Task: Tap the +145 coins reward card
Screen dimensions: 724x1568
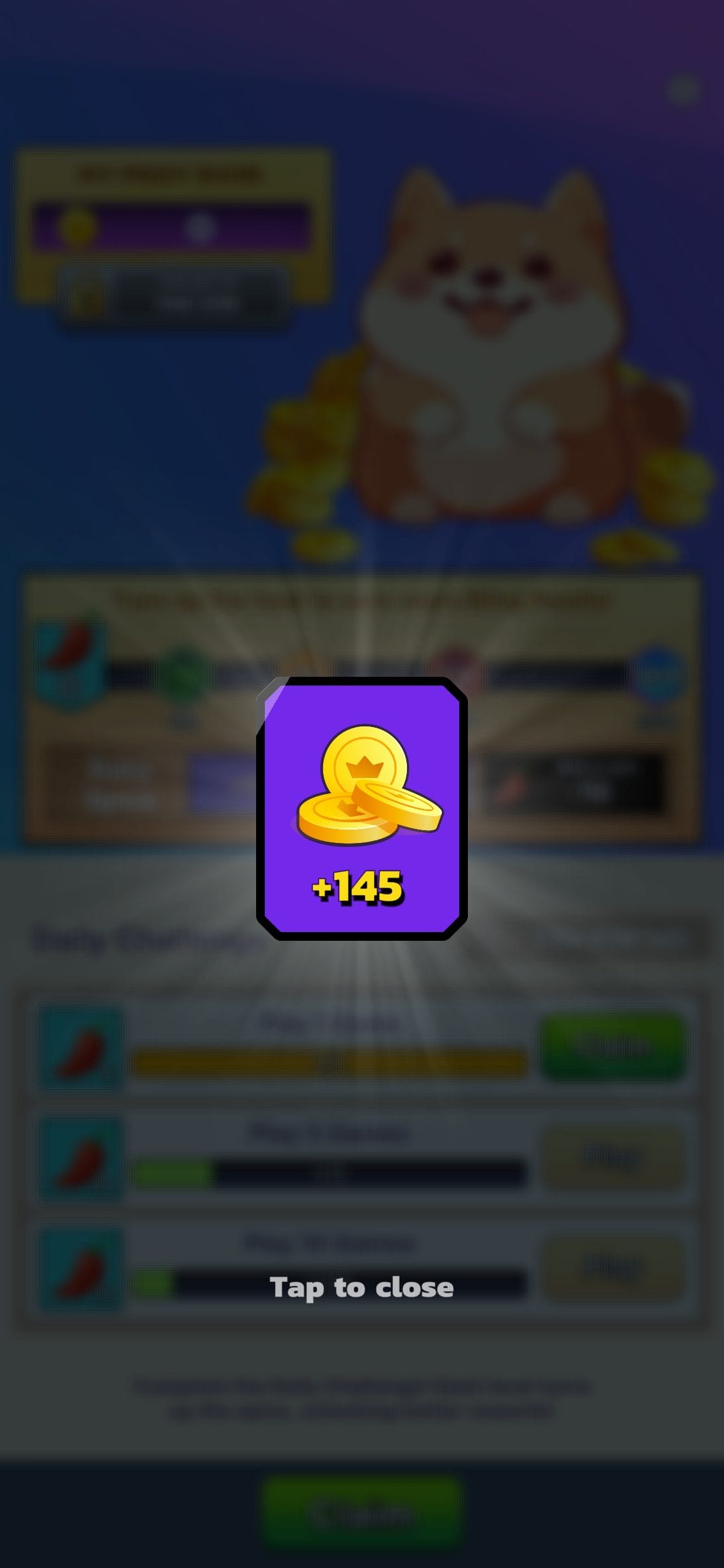Action: click(x=361, y=808)
